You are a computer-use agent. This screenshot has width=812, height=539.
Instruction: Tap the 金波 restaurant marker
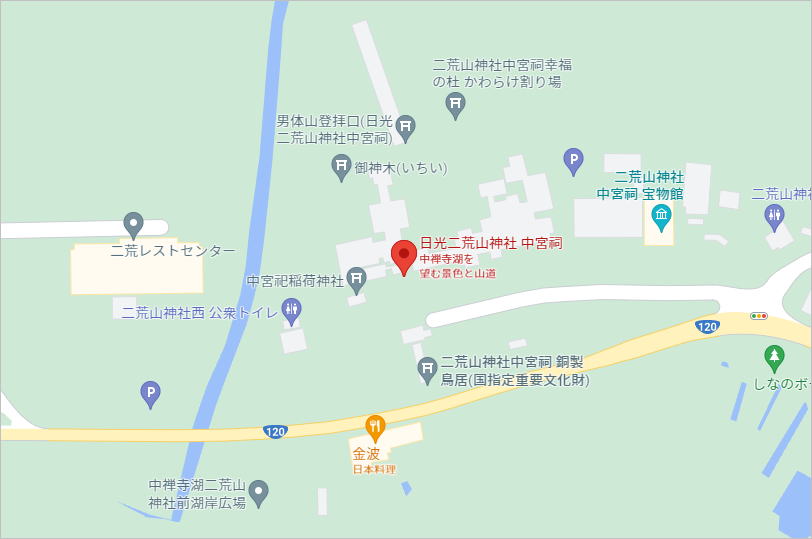pyautogui.click(x=375, y=429)
